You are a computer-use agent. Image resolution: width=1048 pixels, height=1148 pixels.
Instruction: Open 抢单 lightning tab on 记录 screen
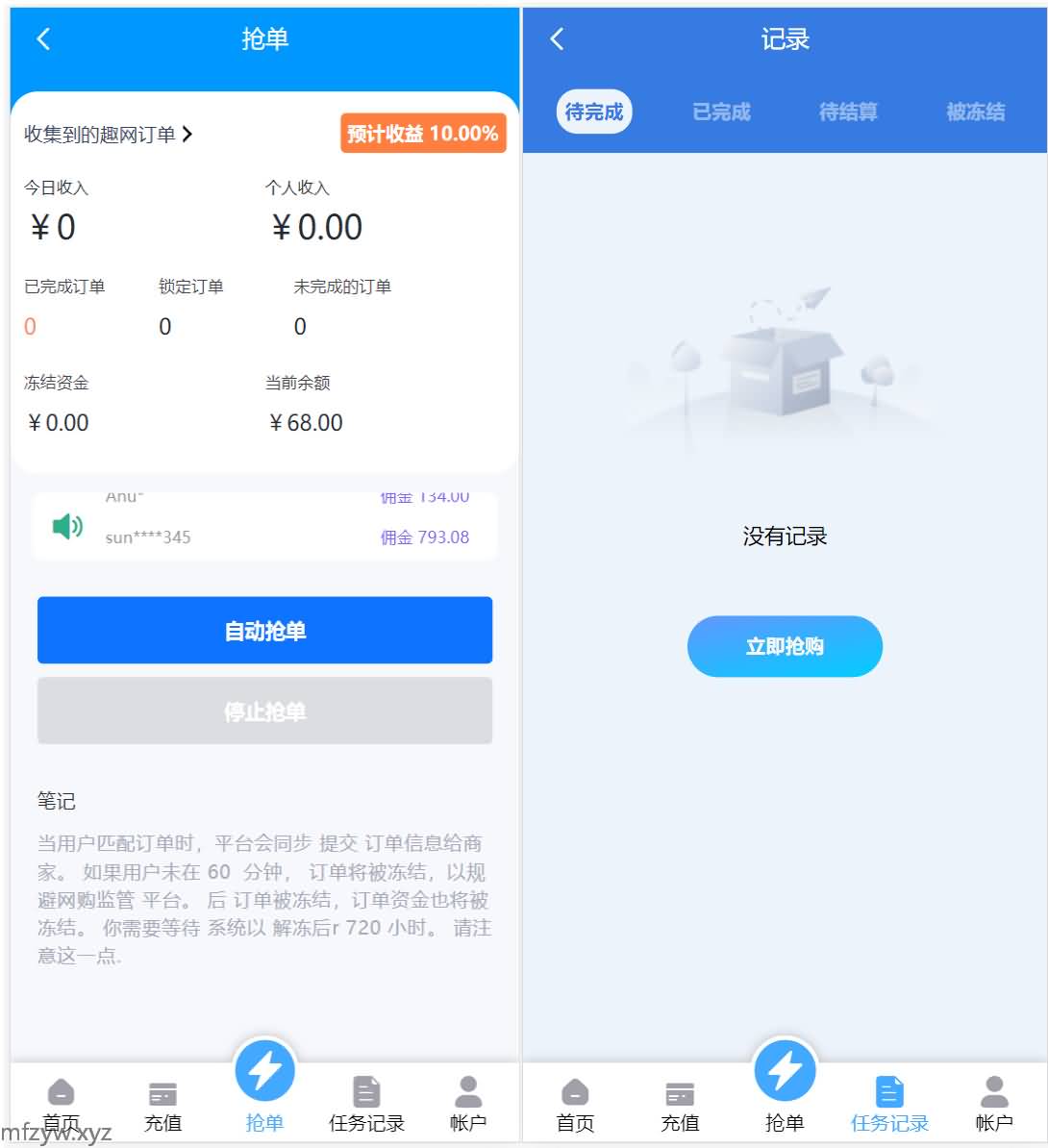(x=785, y=1077)
